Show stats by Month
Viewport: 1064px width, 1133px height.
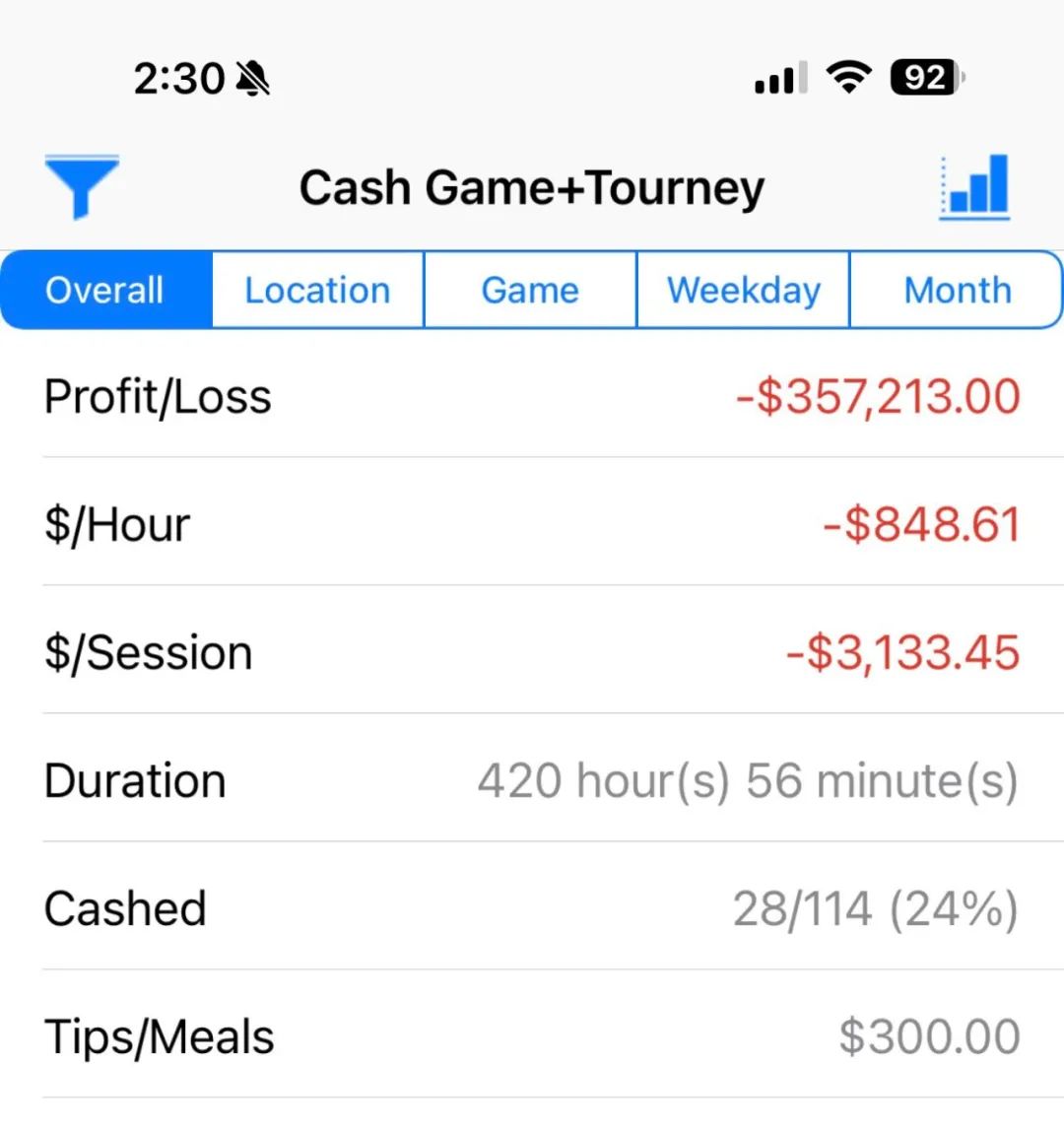(957, 291)
